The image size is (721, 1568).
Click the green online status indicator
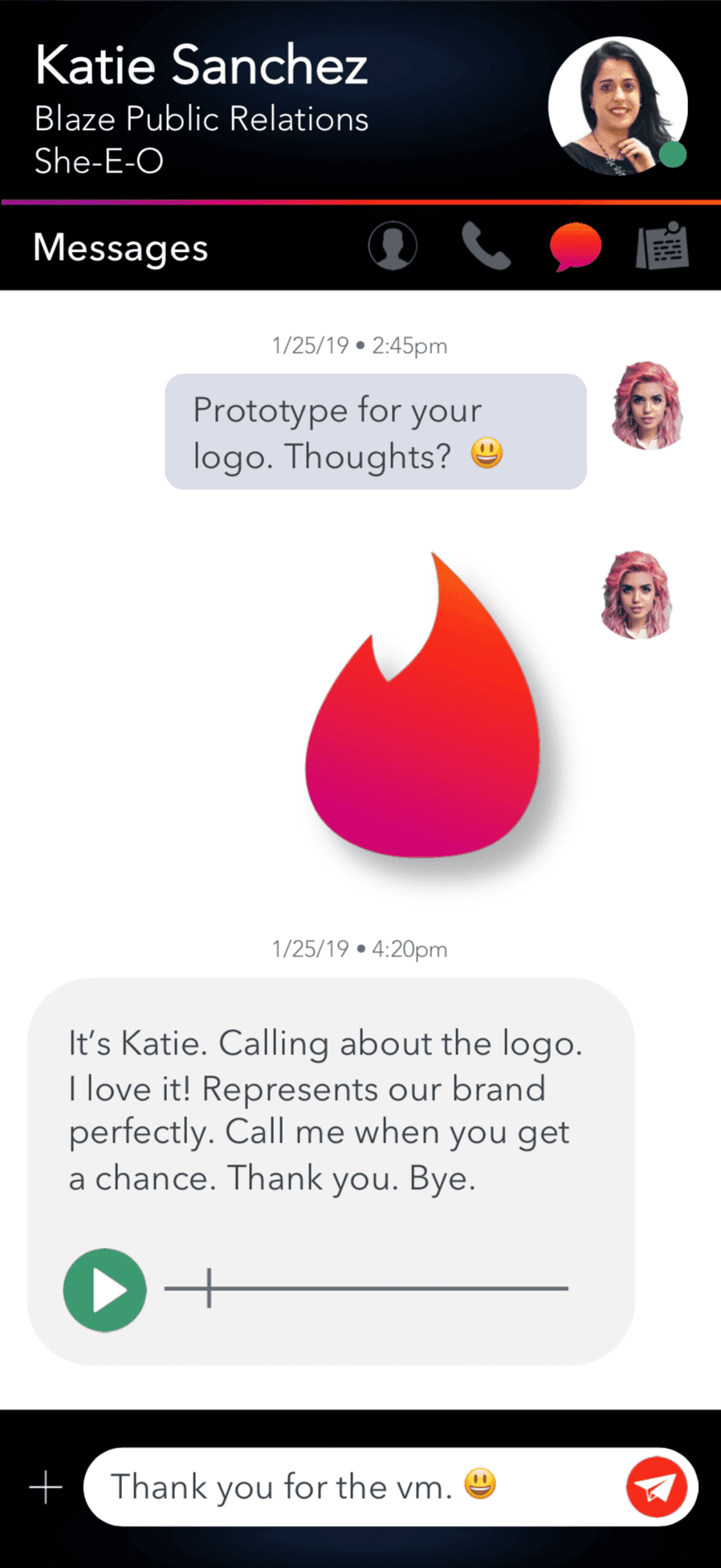674,156
